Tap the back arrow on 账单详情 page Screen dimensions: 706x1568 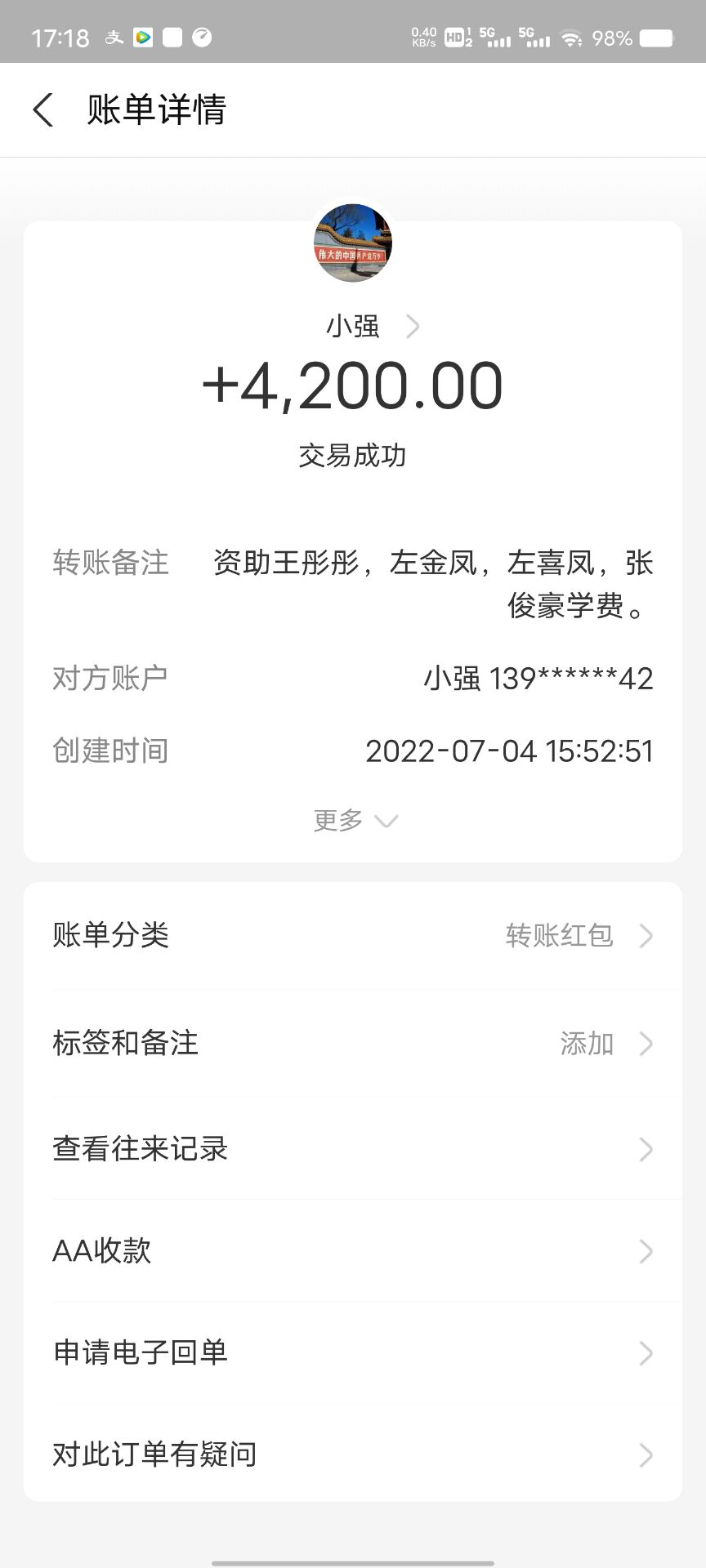coord(42,109)
